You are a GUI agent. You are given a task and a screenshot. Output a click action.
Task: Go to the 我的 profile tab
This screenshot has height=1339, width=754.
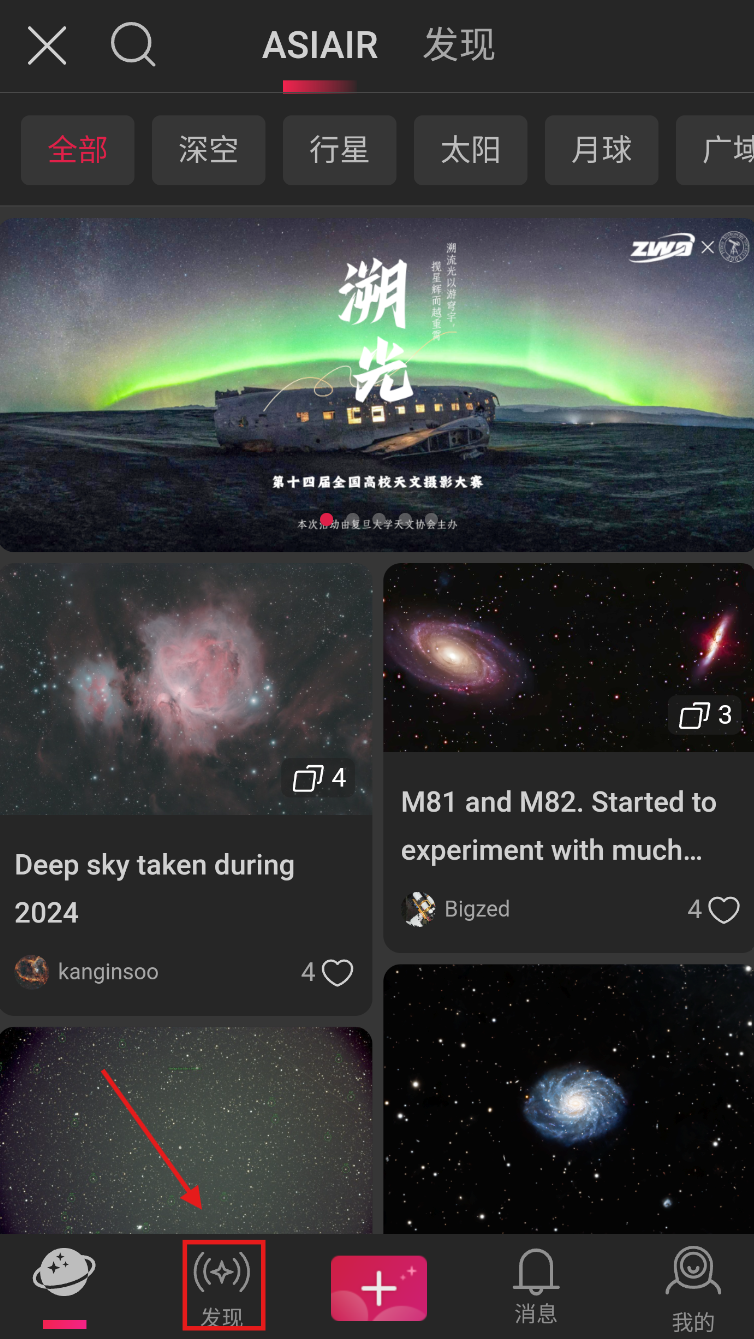pos(693,1289)
